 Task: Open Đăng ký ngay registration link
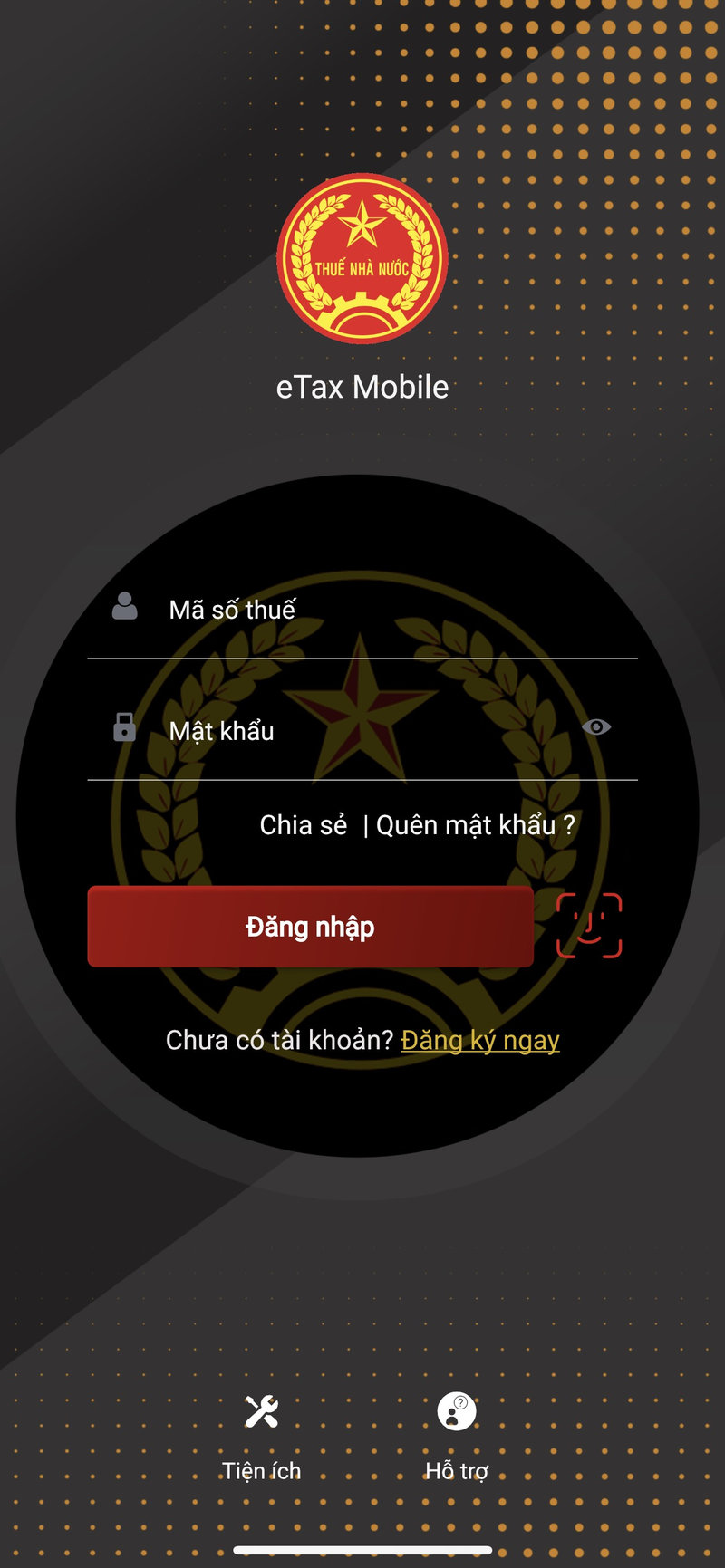[480, 1040]
